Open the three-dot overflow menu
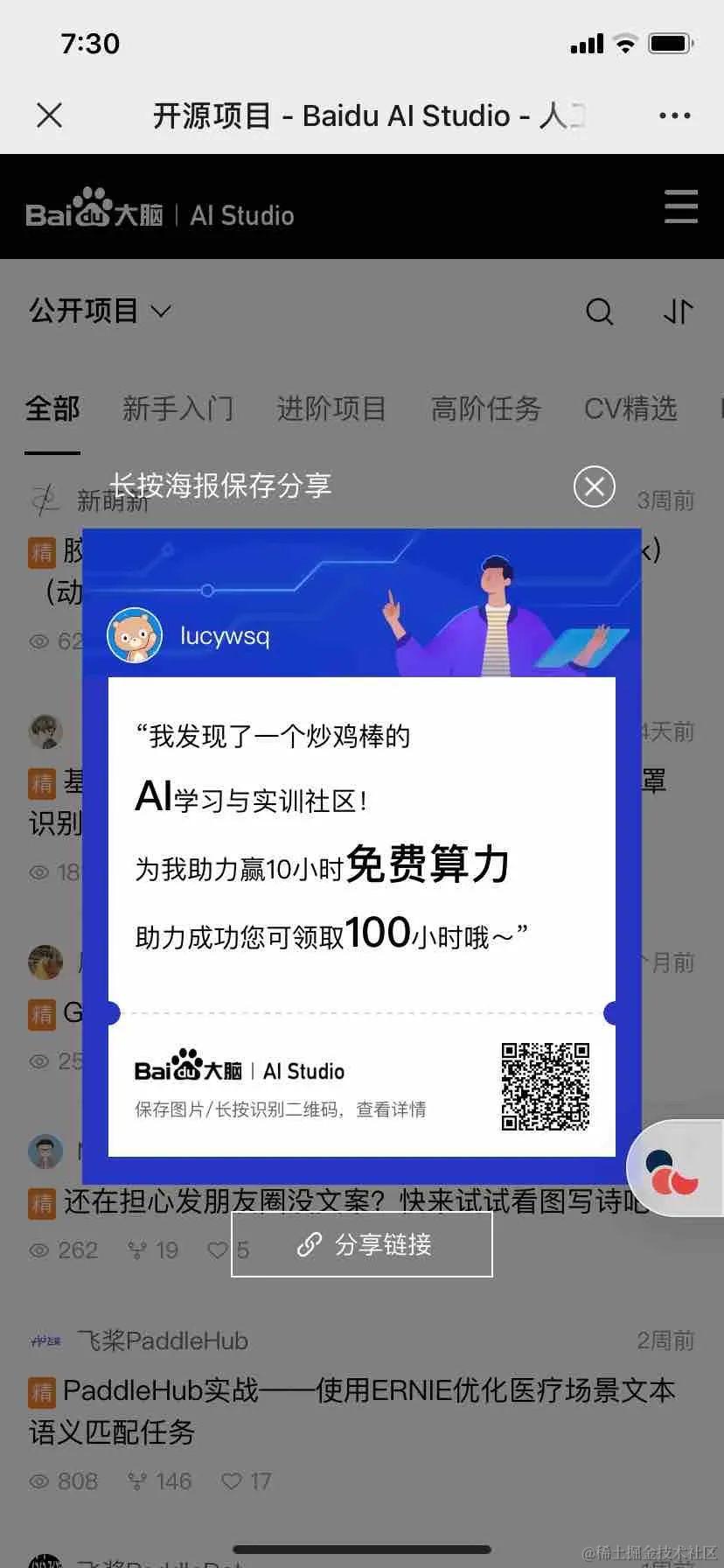Viewport: 724px width, 1568px height. pyautogui.click(x=674, y=115)
